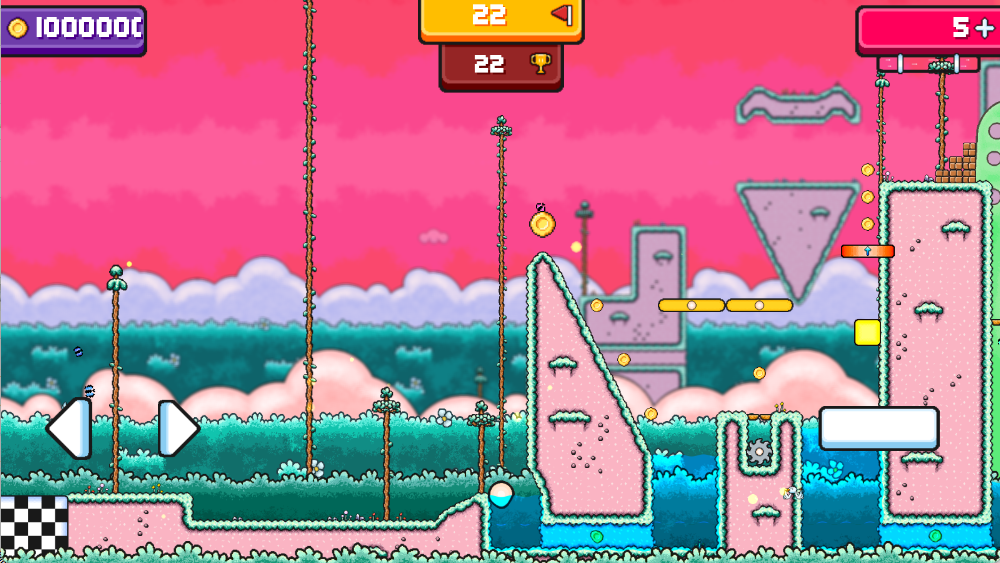Tap the left arrow move button
This screenshot has width=1000, height=563.
point(70,428)
